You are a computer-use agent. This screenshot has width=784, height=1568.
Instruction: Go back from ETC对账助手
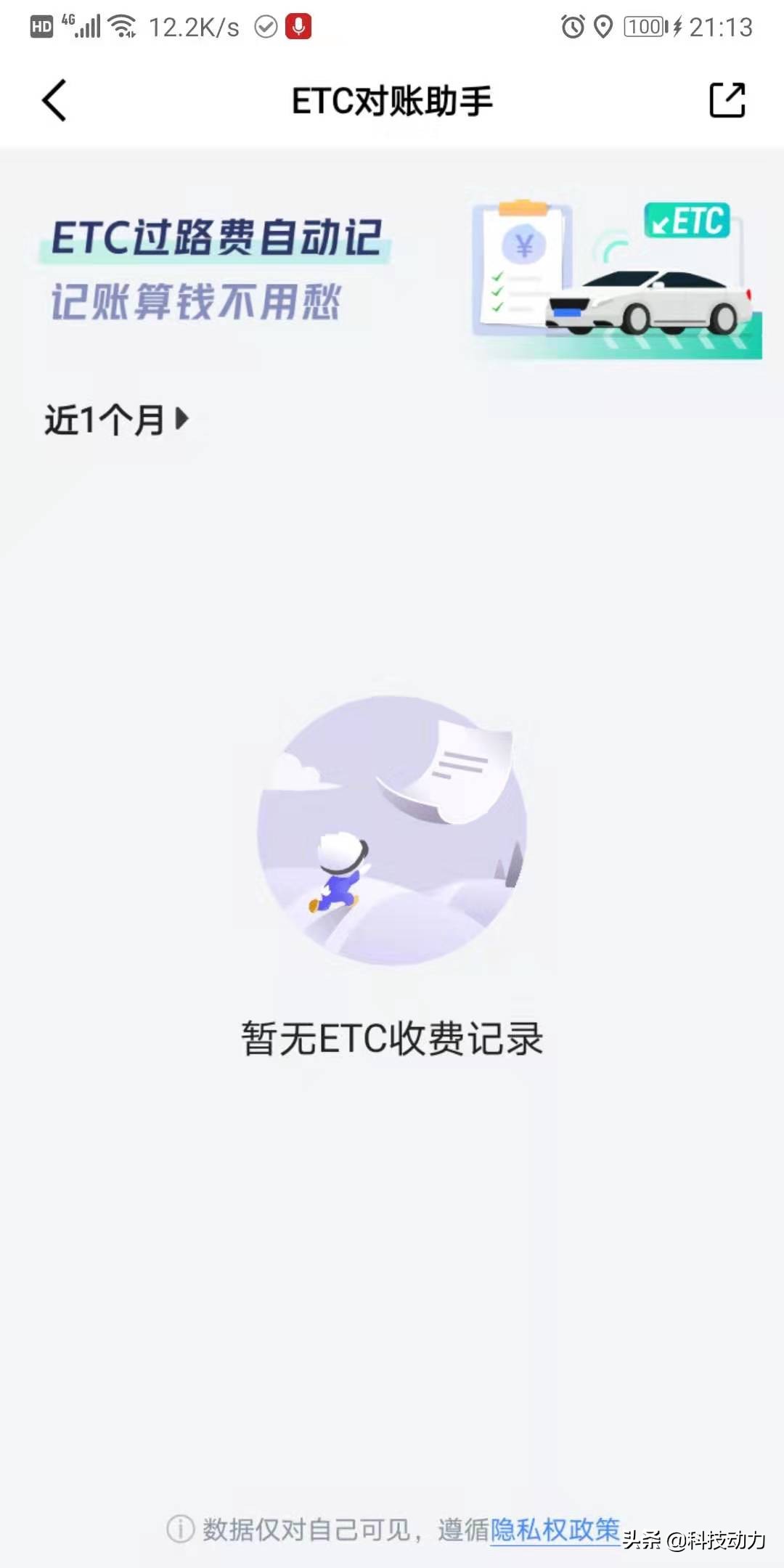(54, 100)
